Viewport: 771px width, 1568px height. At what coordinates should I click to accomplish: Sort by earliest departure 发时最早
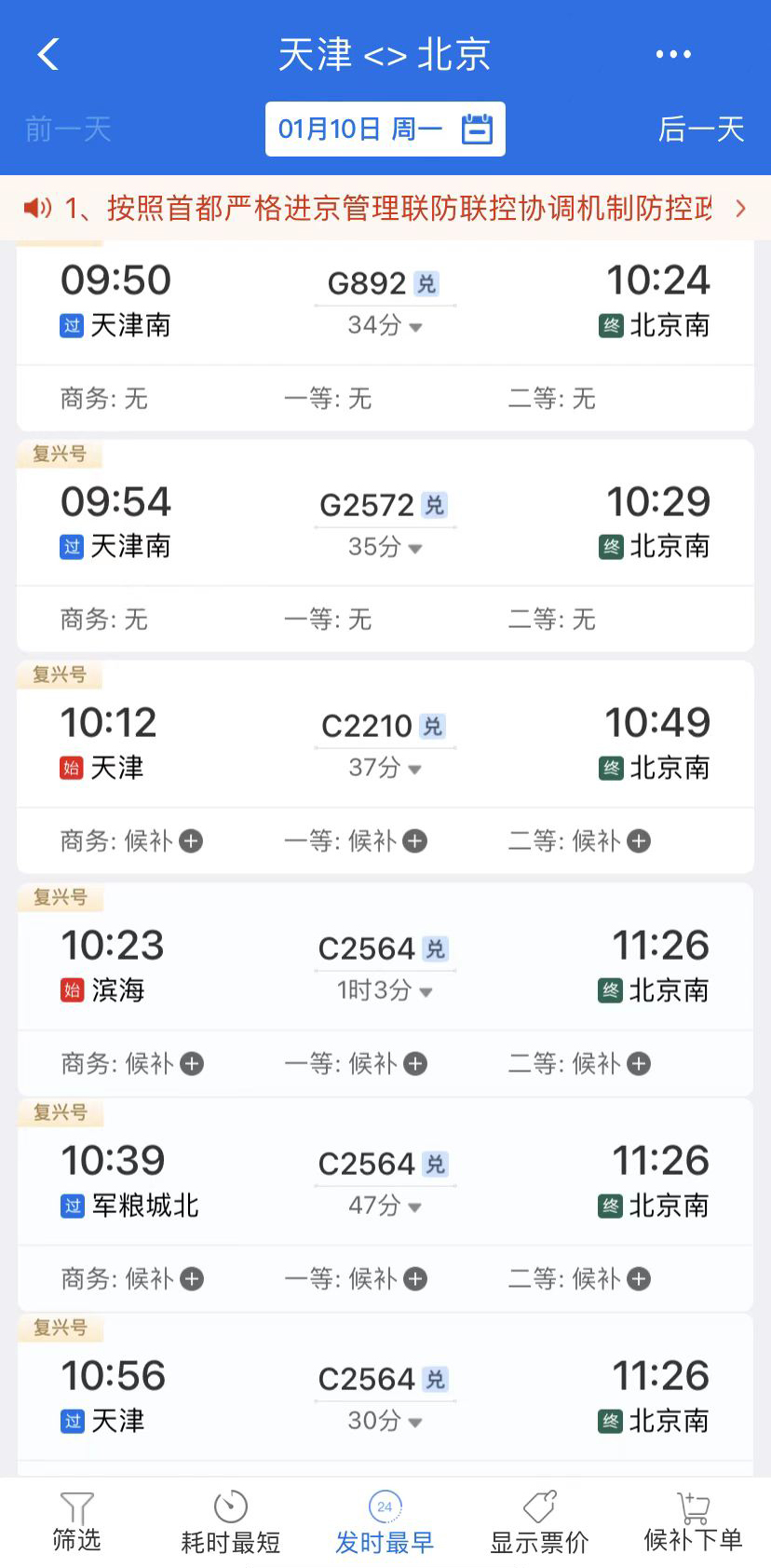coord(385,1522)
